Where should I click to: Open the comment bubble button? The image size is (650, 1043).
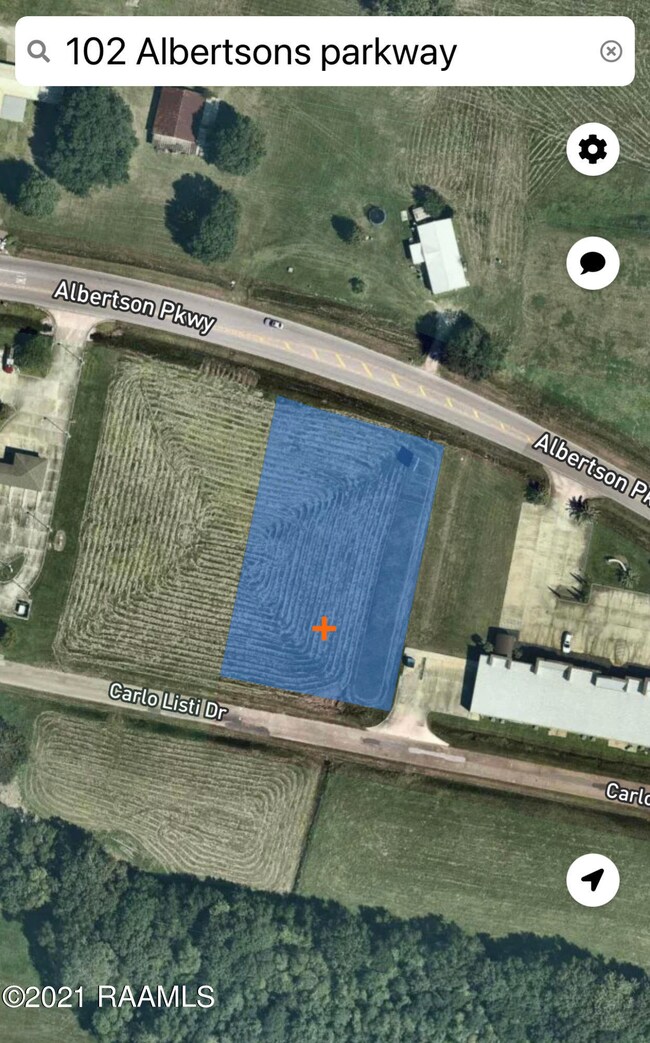click(x=593, y=263)
